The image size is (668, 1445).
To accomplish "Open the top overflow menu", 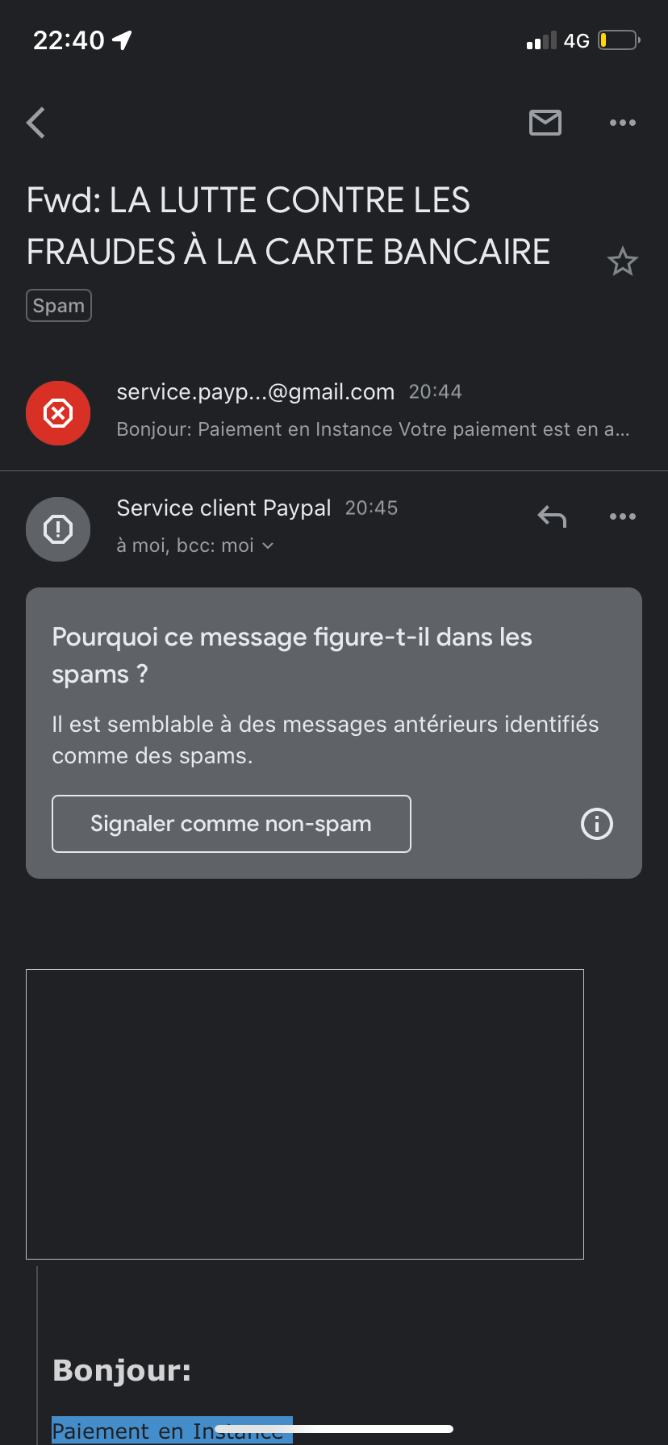I will coord(622,123).
